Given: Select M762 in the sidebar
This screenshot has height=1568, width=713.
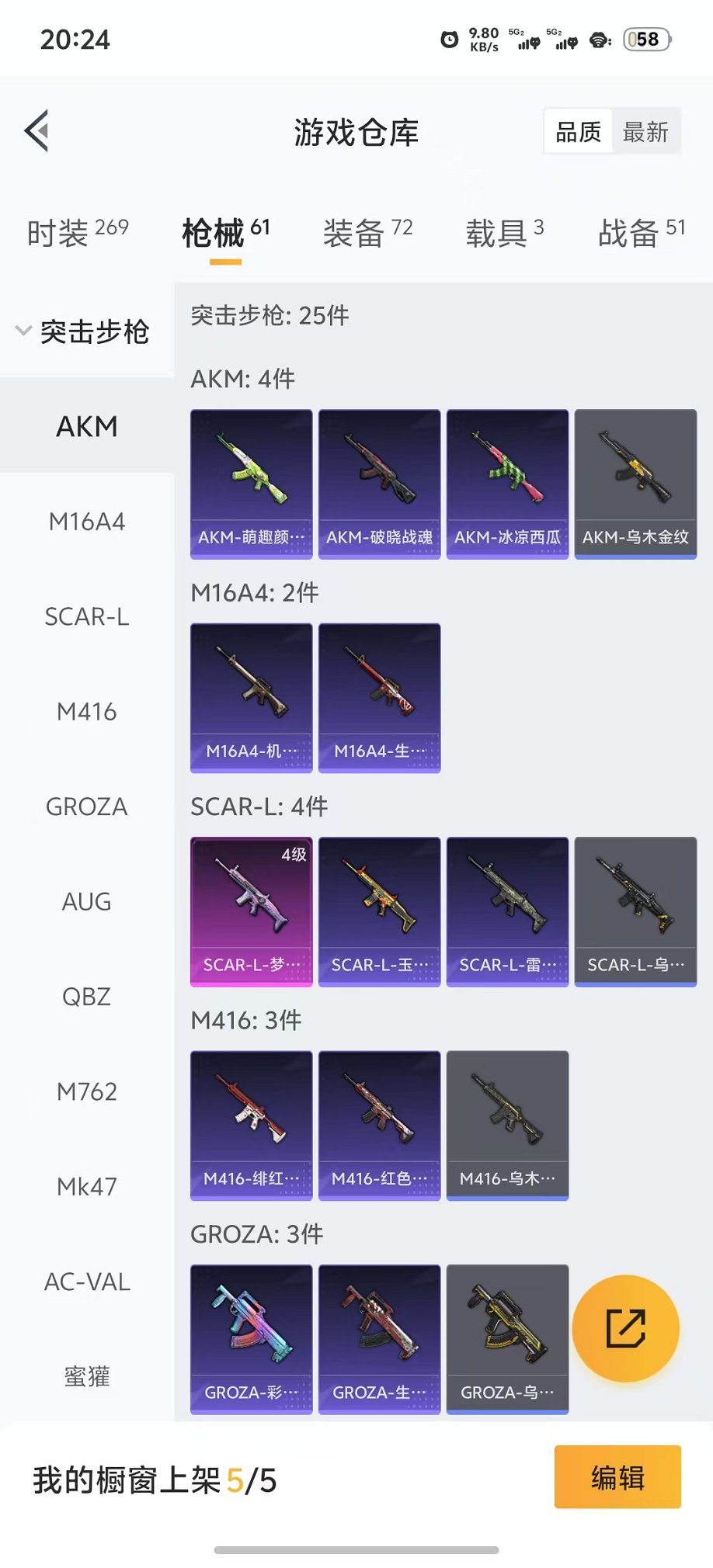Looking at the screenshot, I should (87, 1092).
